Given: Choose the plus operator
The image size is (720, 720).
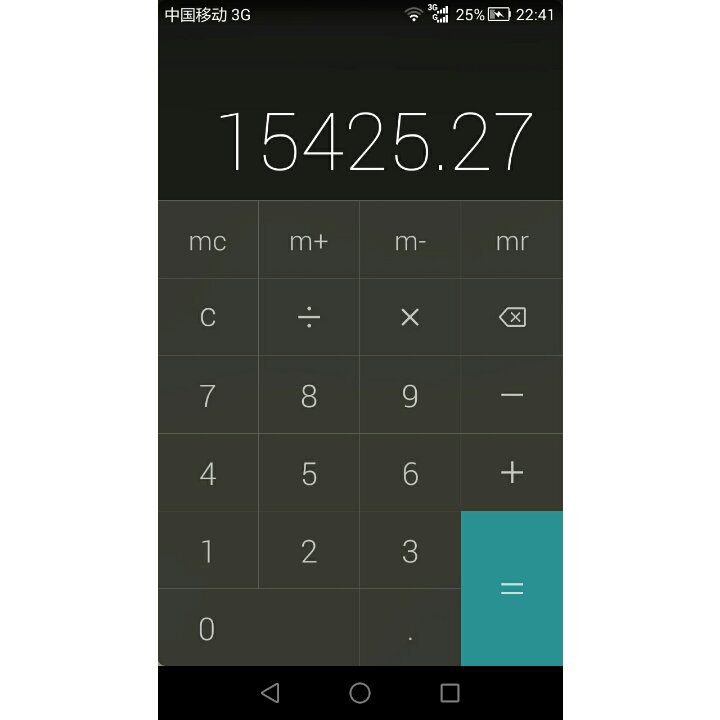Looking at the screenshot, I should [511, 473].
